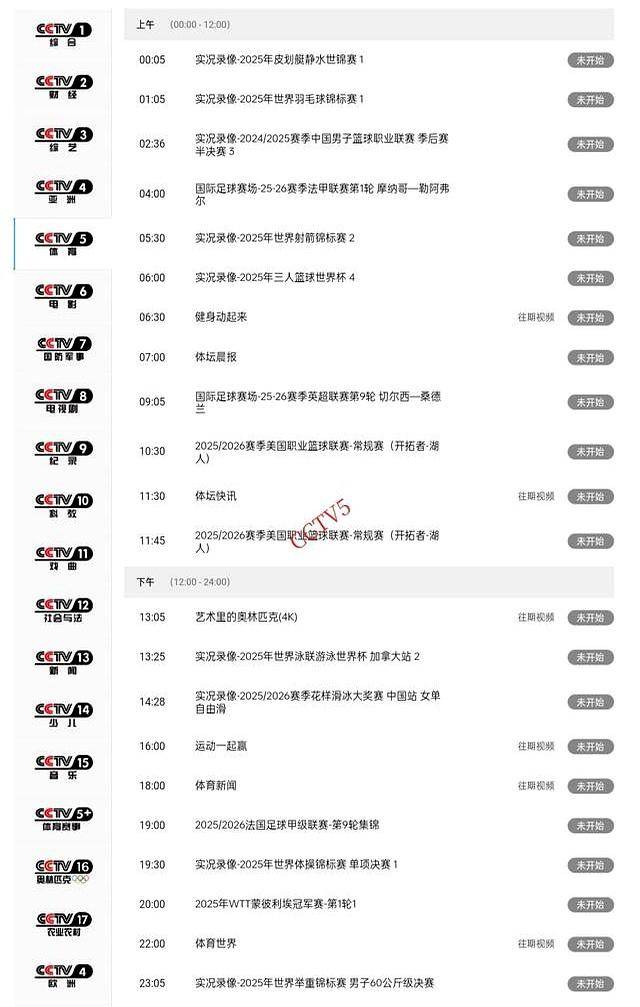Switch to the CCTV1 综合 channel
The image size is (640, 1007).
(x=64, y=35)
